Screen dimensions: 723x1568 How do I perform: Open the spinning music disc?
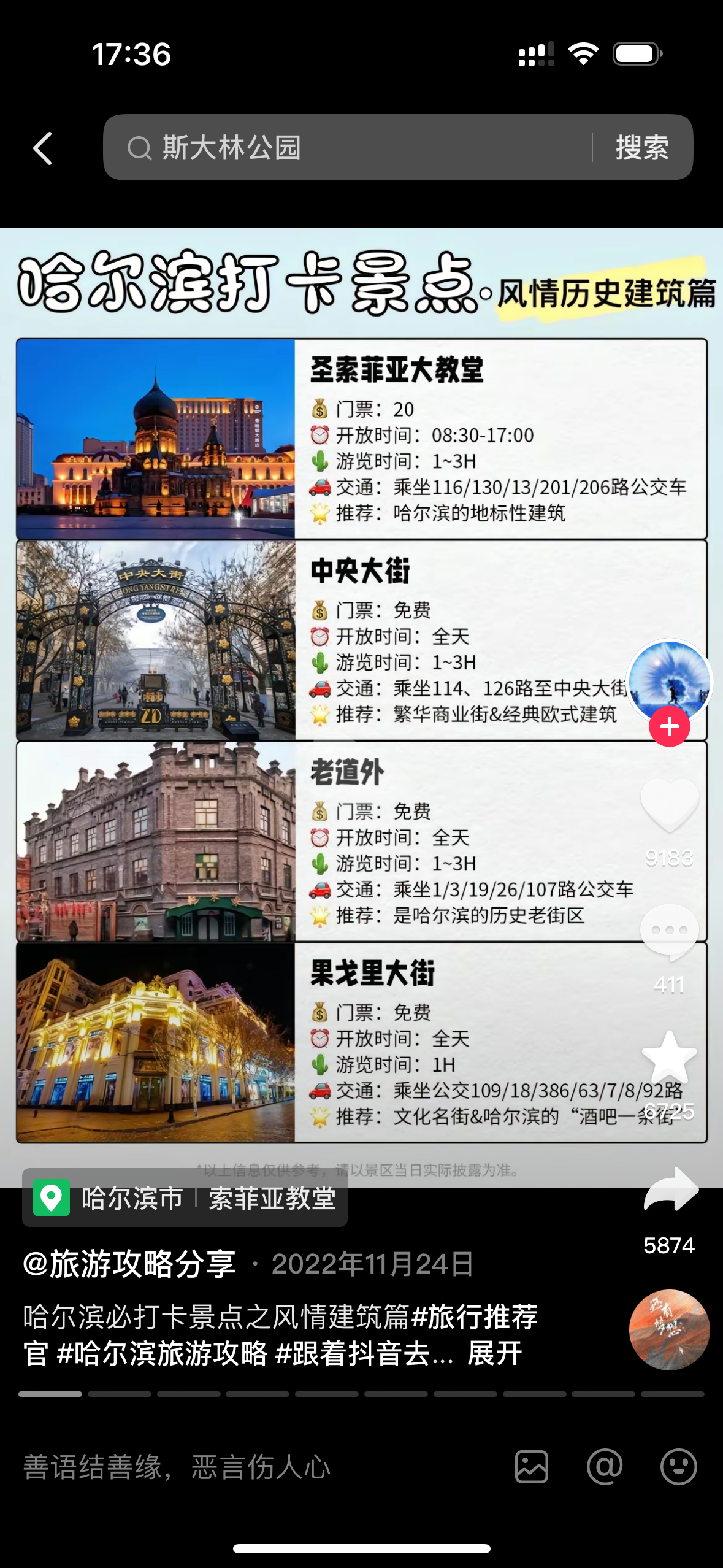click(x=669, y=1330)
